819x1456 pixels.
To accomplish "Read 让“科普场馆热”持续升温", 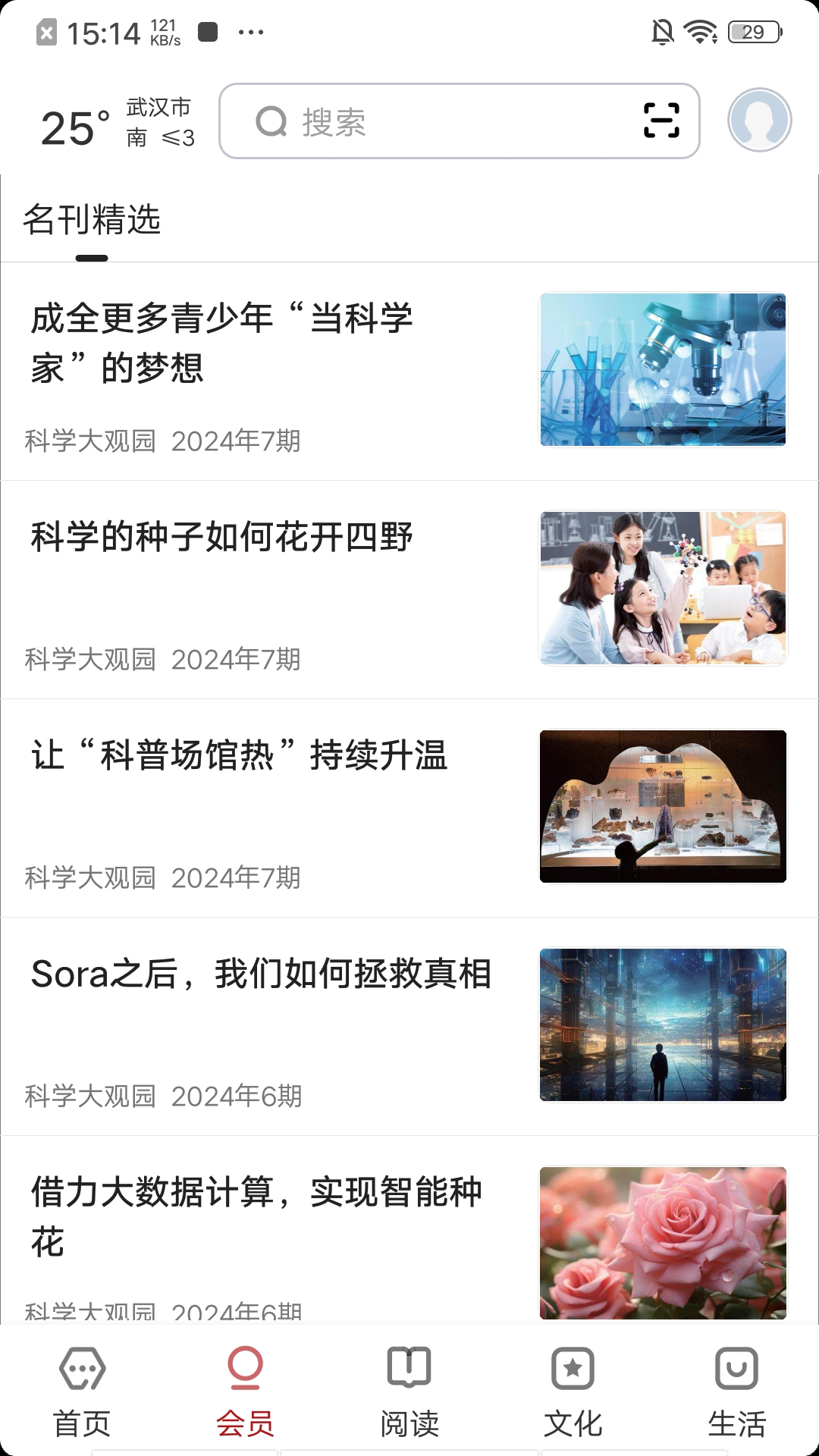I will click(x=409, y=808).
